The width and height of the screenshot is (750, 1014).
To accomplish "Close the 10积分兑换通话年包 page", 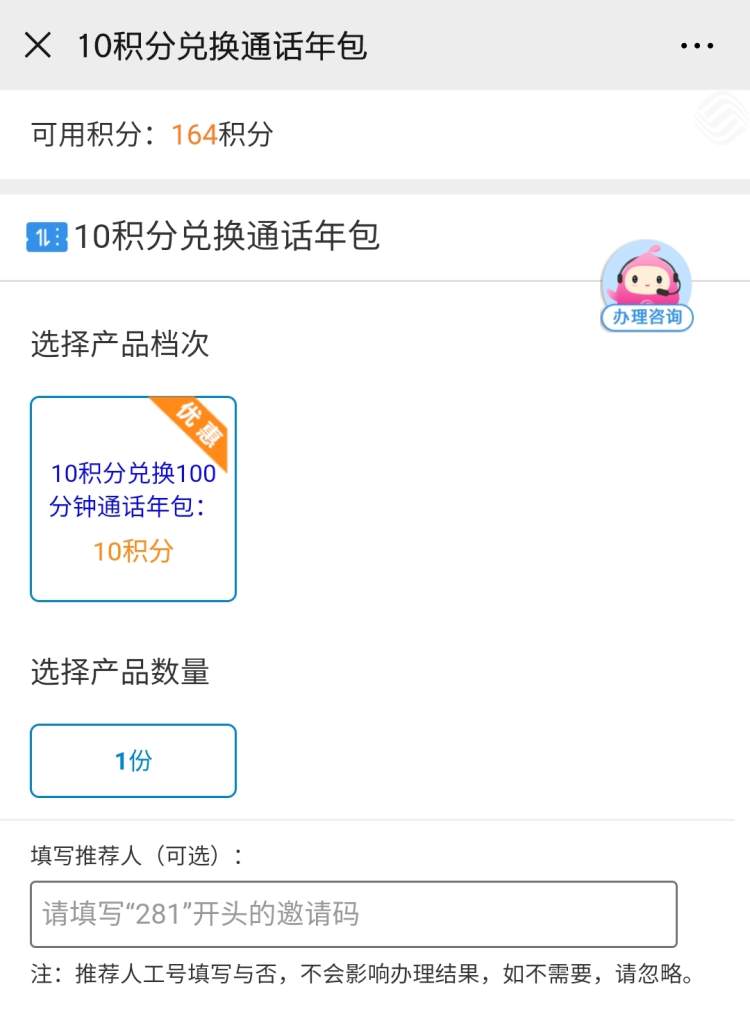I will [38, 45].
